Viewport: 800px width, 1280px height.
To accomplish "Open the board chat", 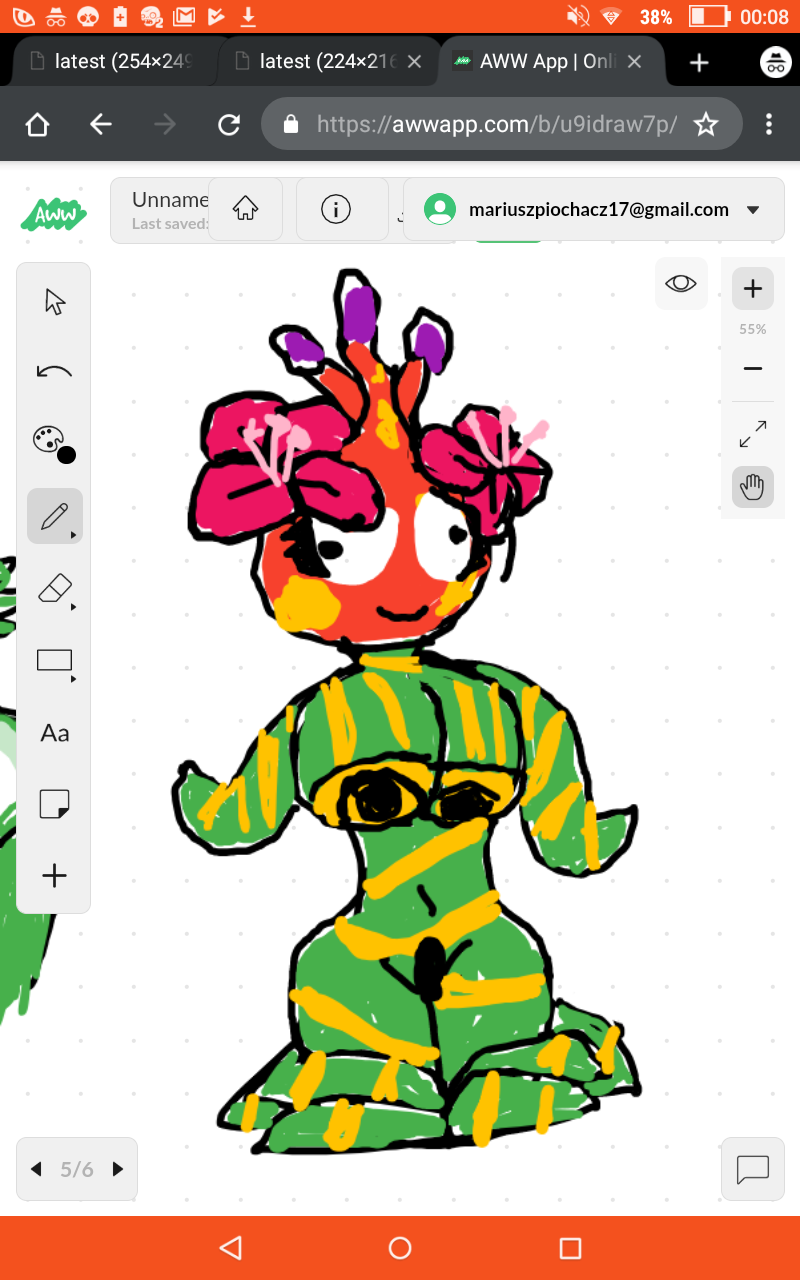I will 752,1169.
